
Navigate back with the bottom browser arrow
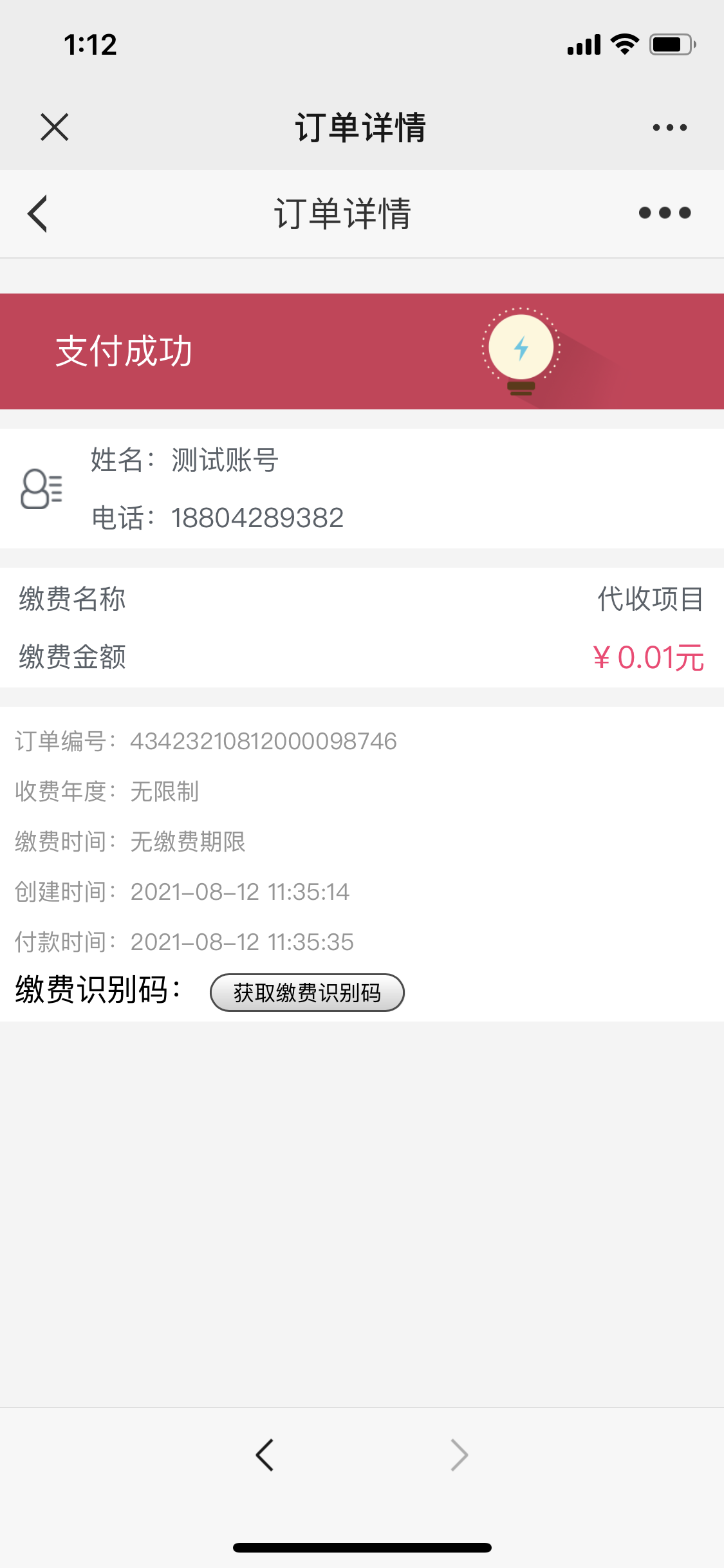click(265, 1455)
